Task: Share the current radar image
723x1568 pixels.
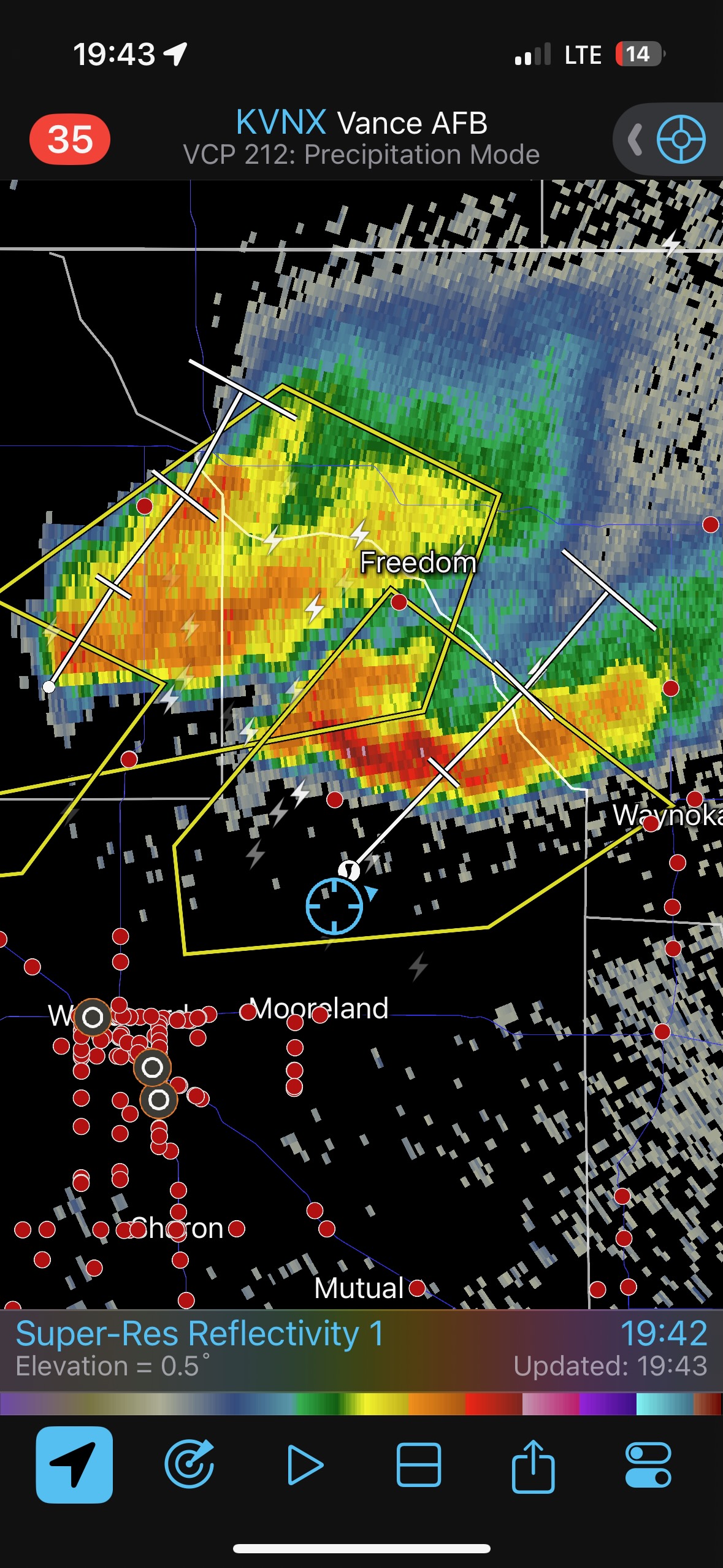Action: (x=533, y=1464)
